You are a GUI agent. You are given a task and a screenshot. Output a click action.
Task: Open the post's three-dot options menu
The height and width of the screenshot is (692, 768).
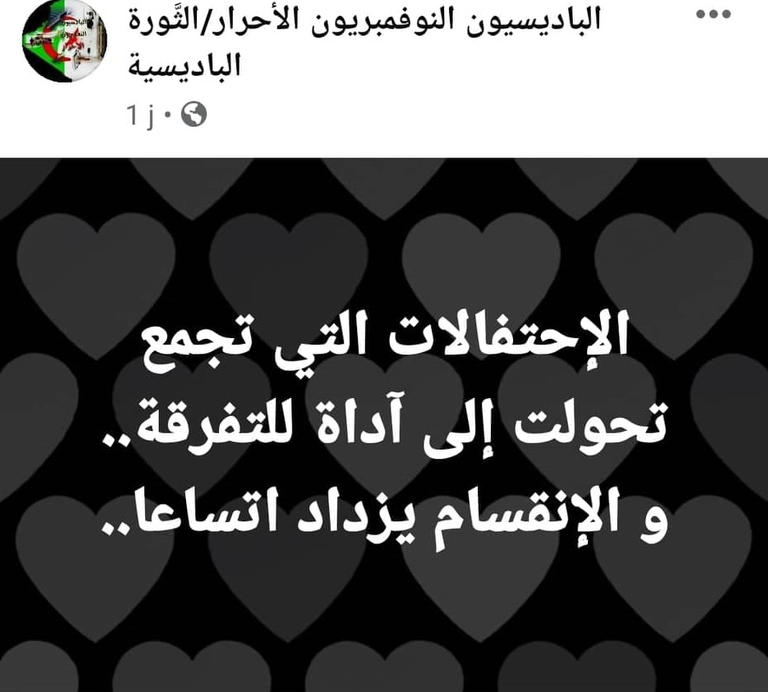(712, 17)
